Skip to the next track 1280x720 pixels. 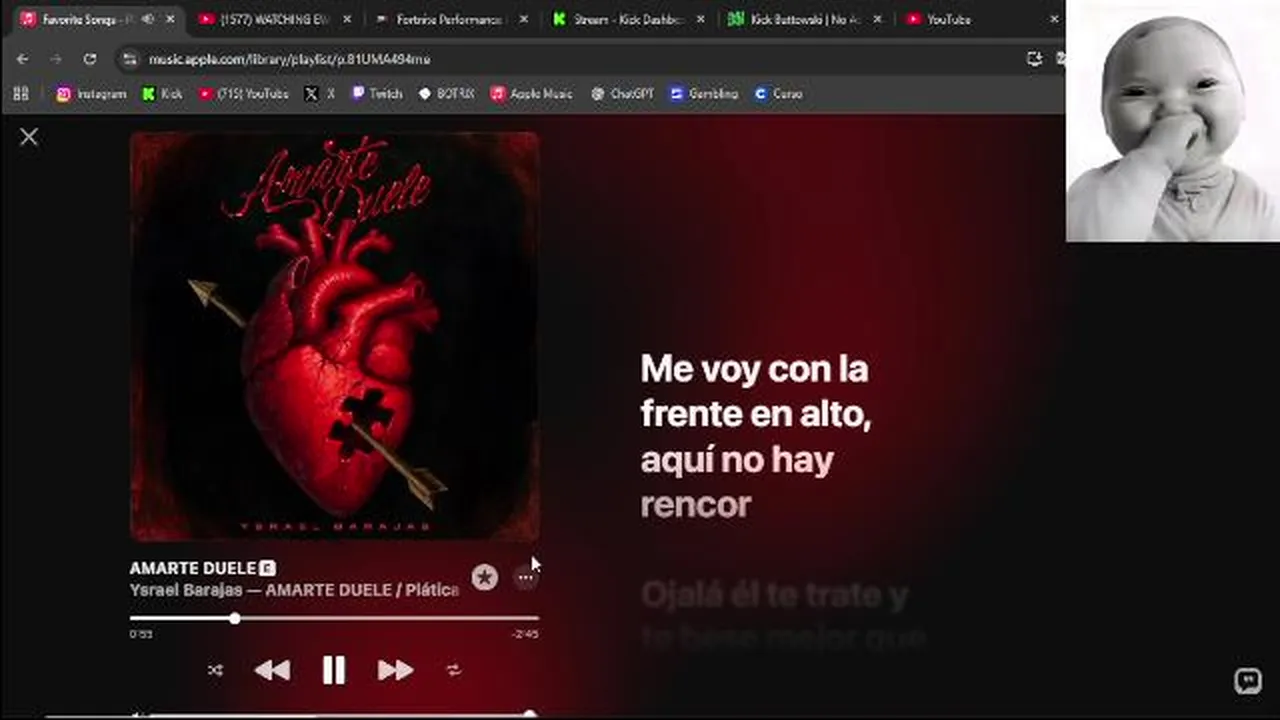pos(395,670)
